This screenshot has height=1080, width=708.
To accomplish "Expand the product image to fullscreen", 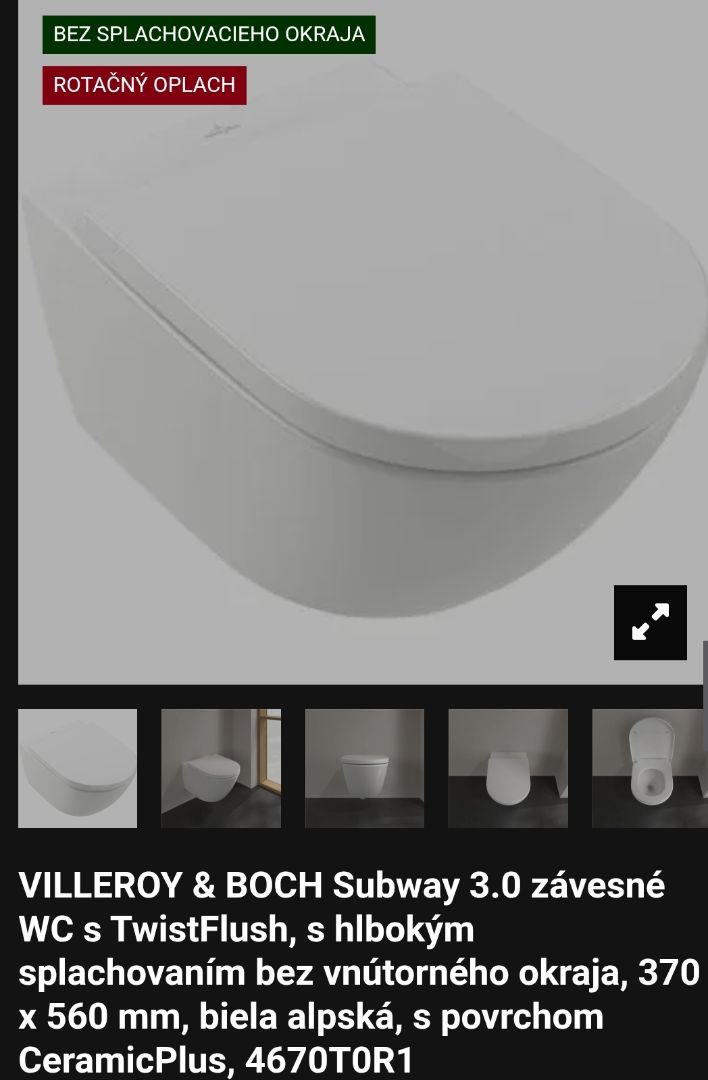I will click(x=650, y=622).
